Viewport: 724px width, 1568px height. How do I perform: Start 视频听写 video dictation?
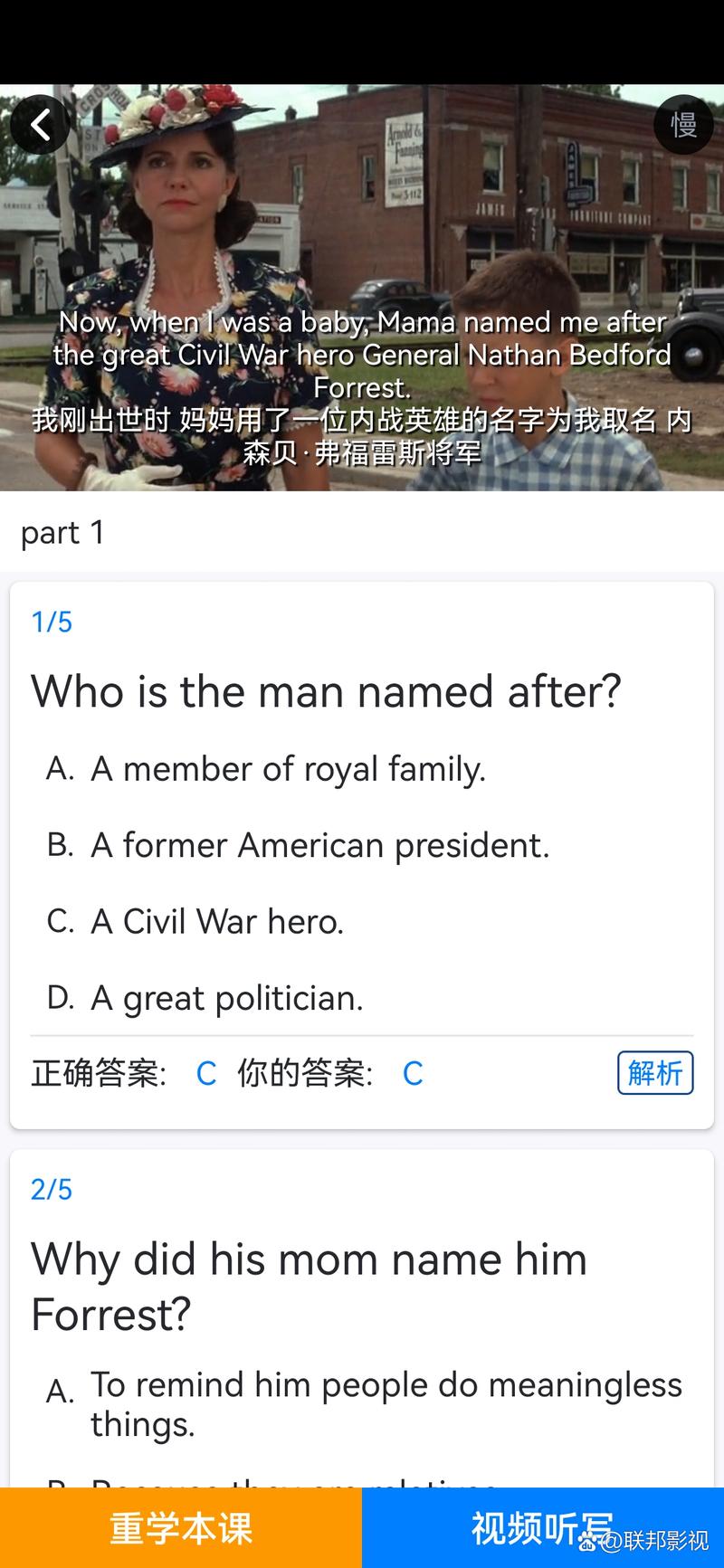point(543,1528)
